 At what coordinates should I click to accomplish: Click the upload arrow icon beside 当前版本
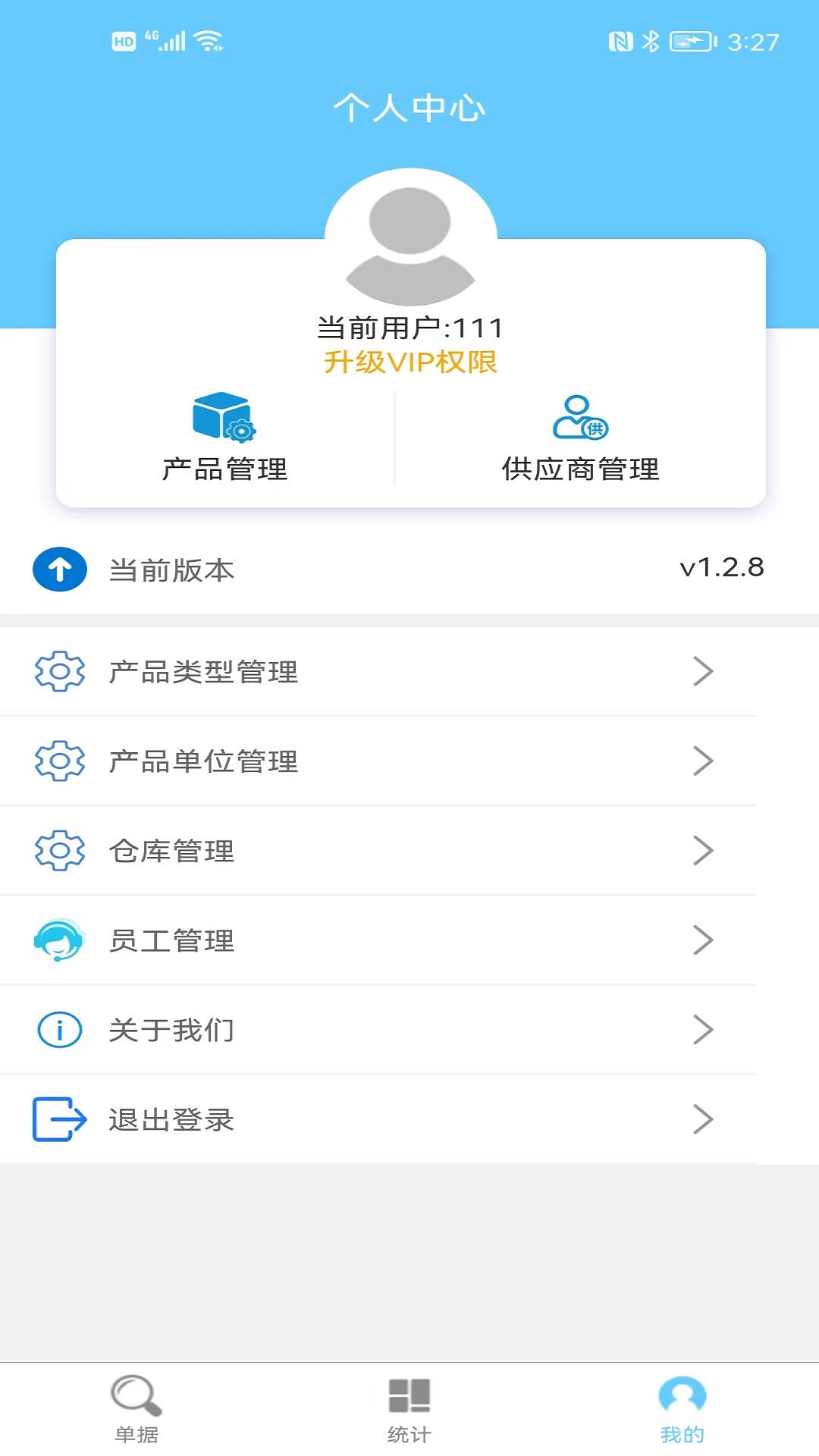pos(59,569)
